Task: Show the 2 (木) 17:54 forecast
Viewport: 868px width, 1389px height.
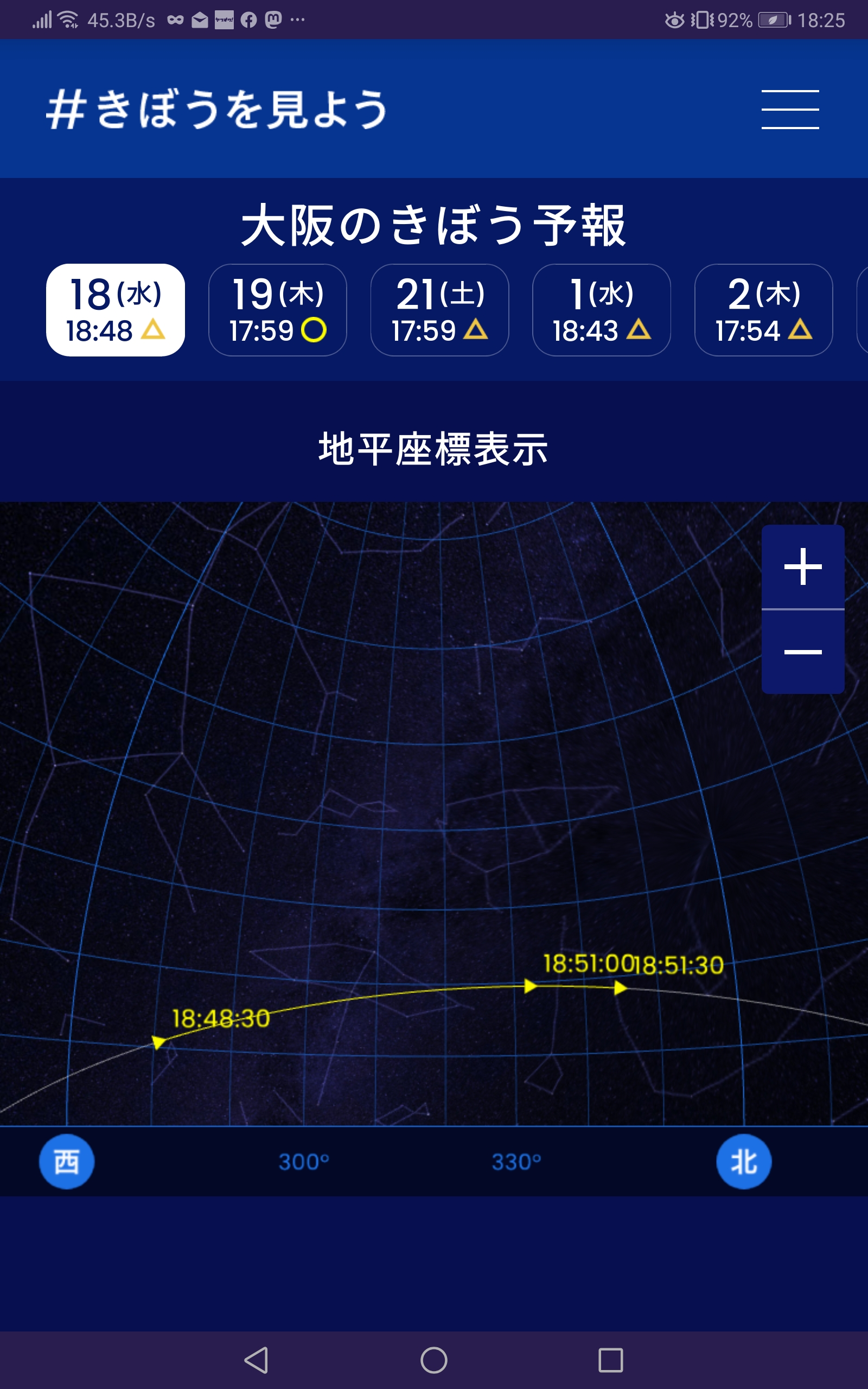Action: pos(763,310)
